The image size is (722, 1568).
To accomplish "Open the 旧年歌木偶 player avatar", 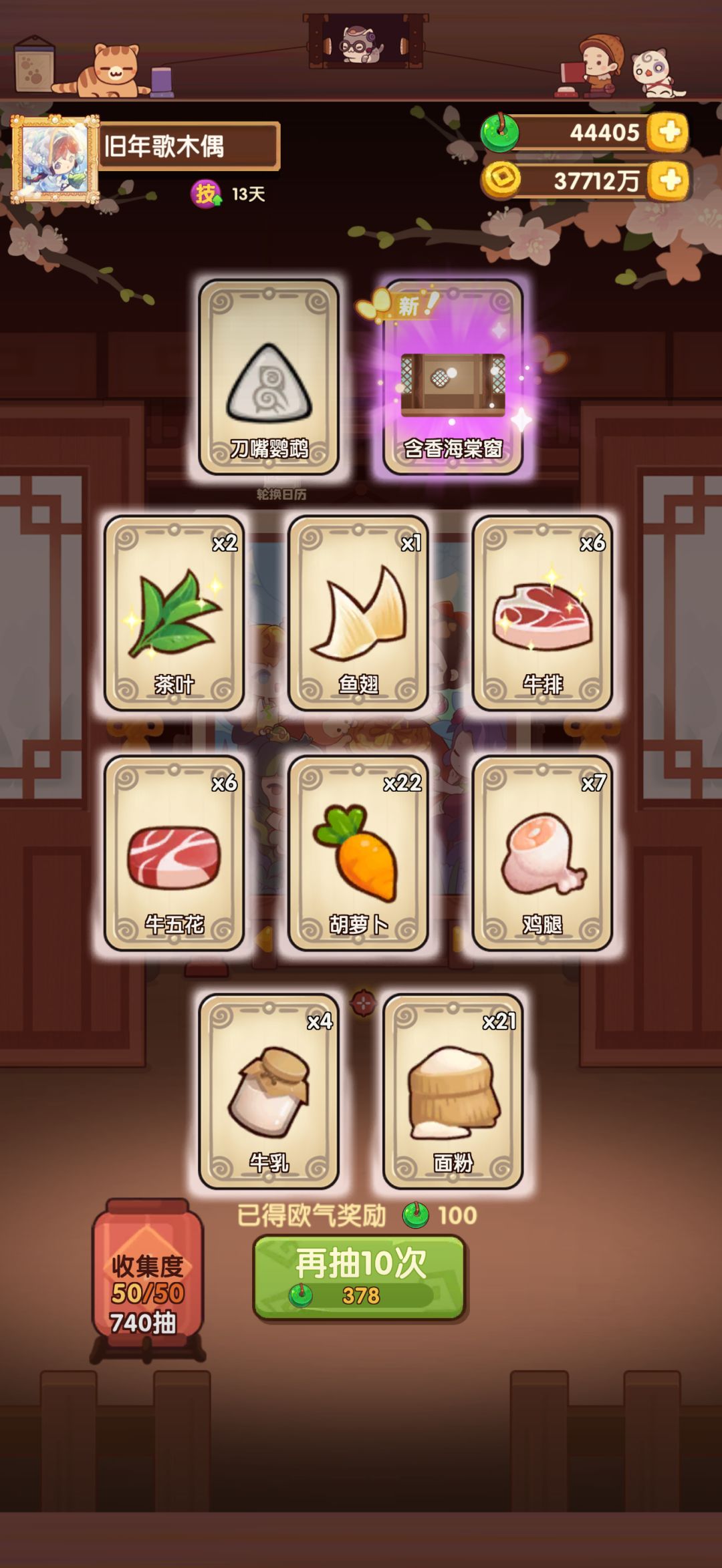I will pyautogui.click(x=55, y=159).
